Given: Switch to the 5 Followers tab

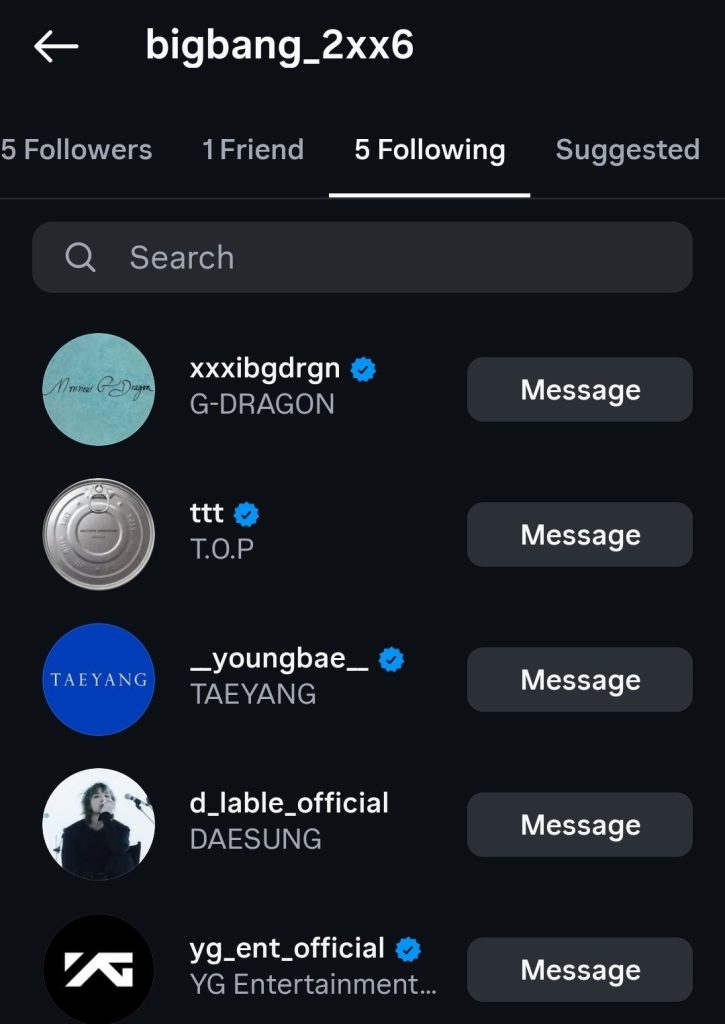Looking at the screenshot, I should pos(76,150).
